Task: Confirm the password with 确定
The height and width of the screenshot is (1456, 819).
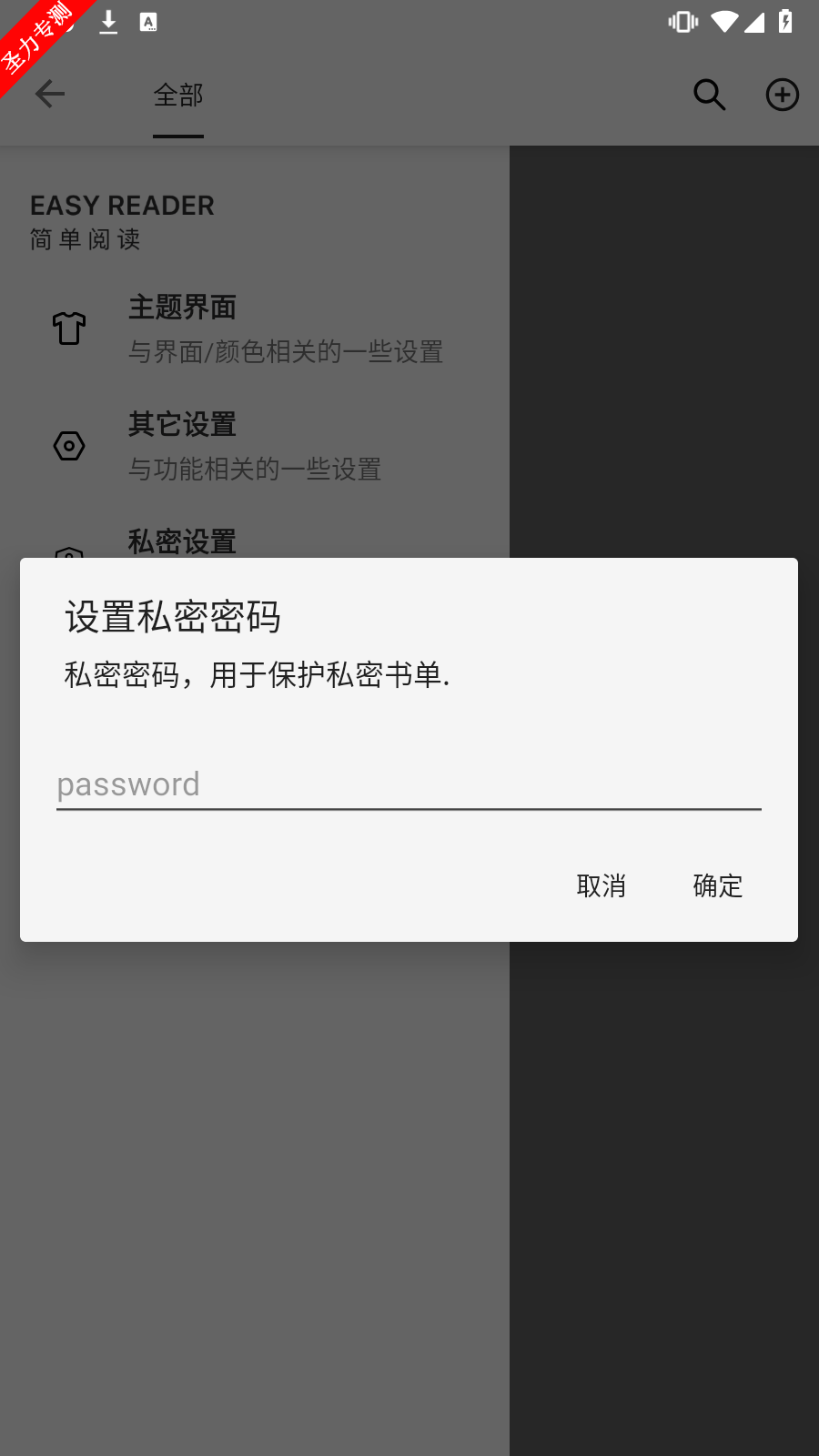Action: (x=718, y=885)
